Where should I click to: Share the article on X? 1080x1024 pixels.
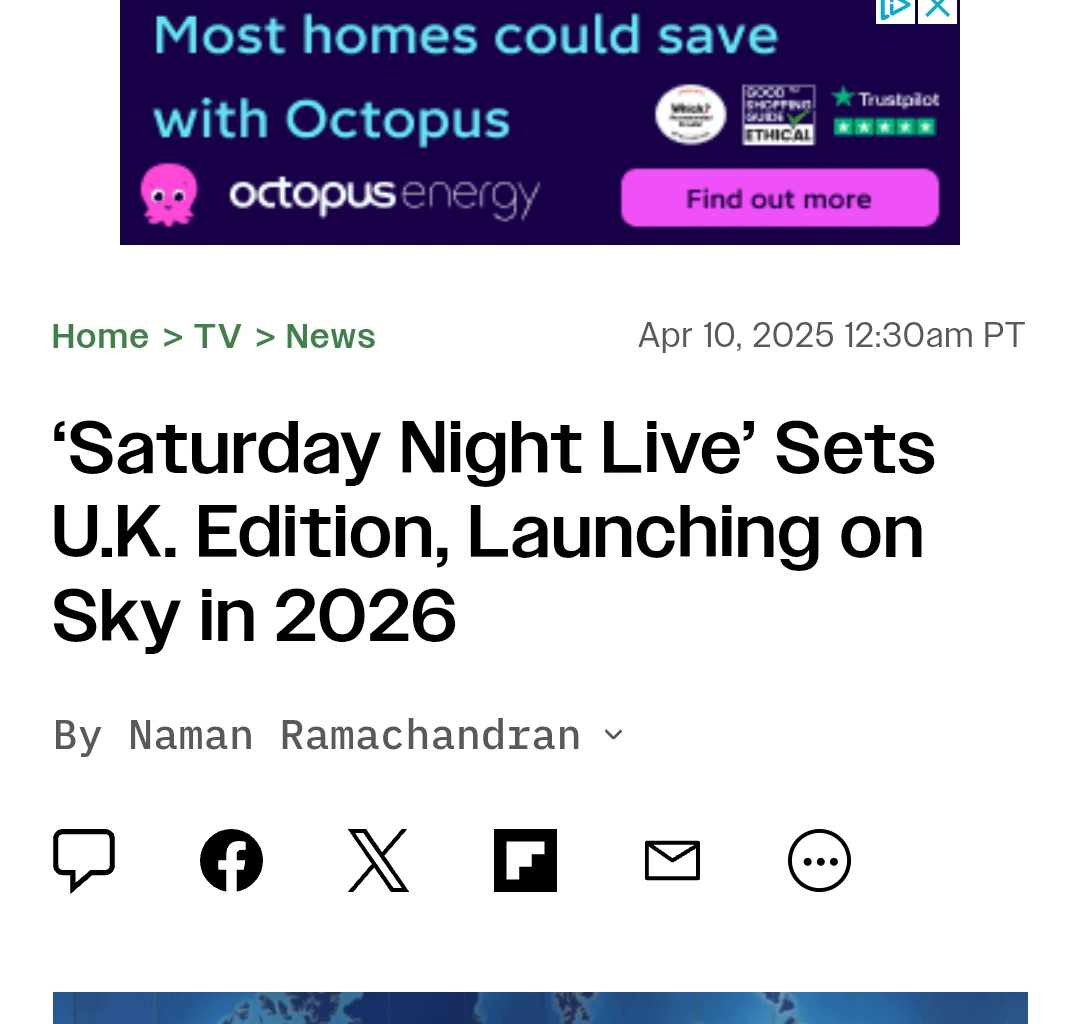click(x=378, y=860)
